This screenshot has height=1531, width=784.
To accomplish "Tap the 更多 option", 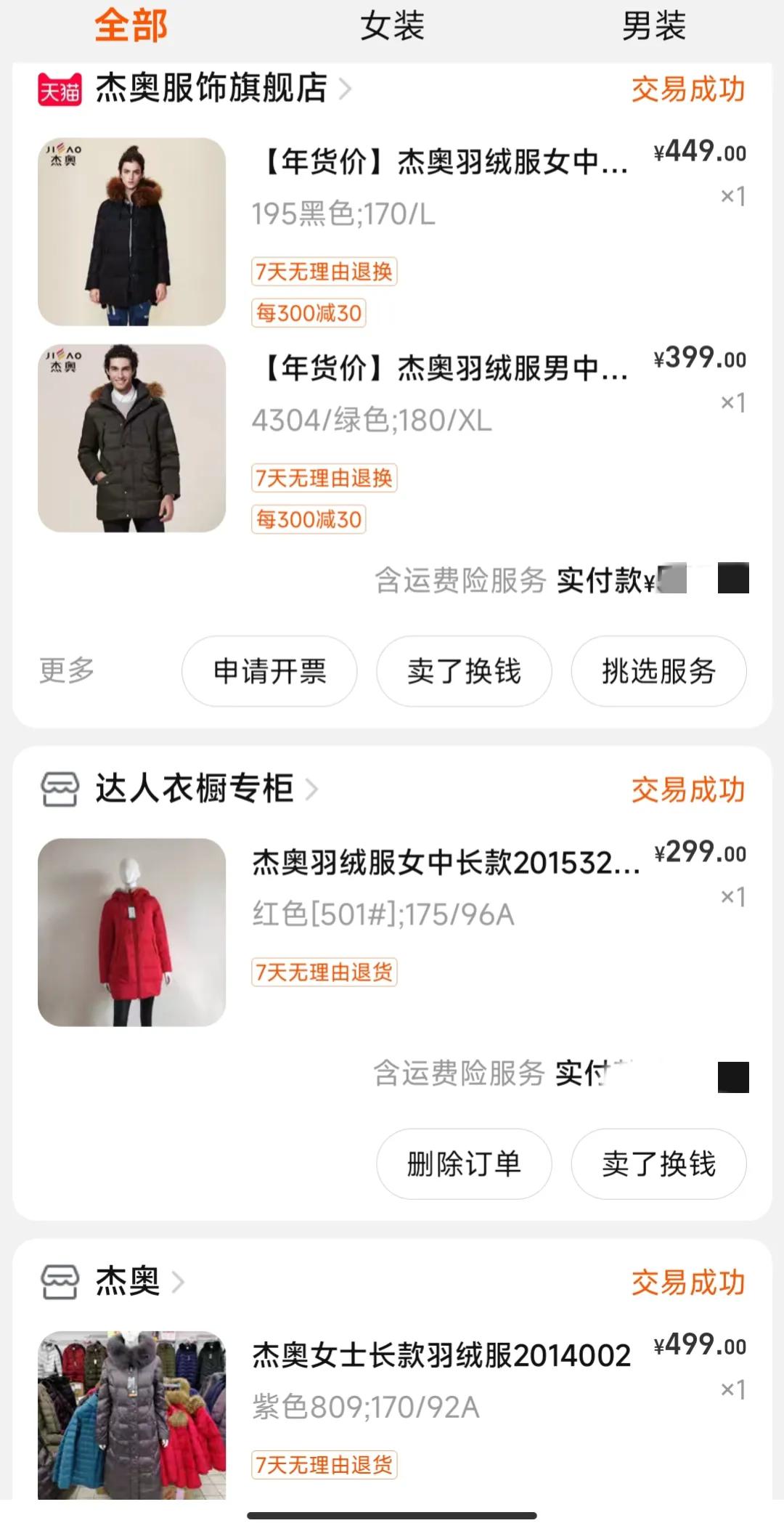I will point(67,672).
